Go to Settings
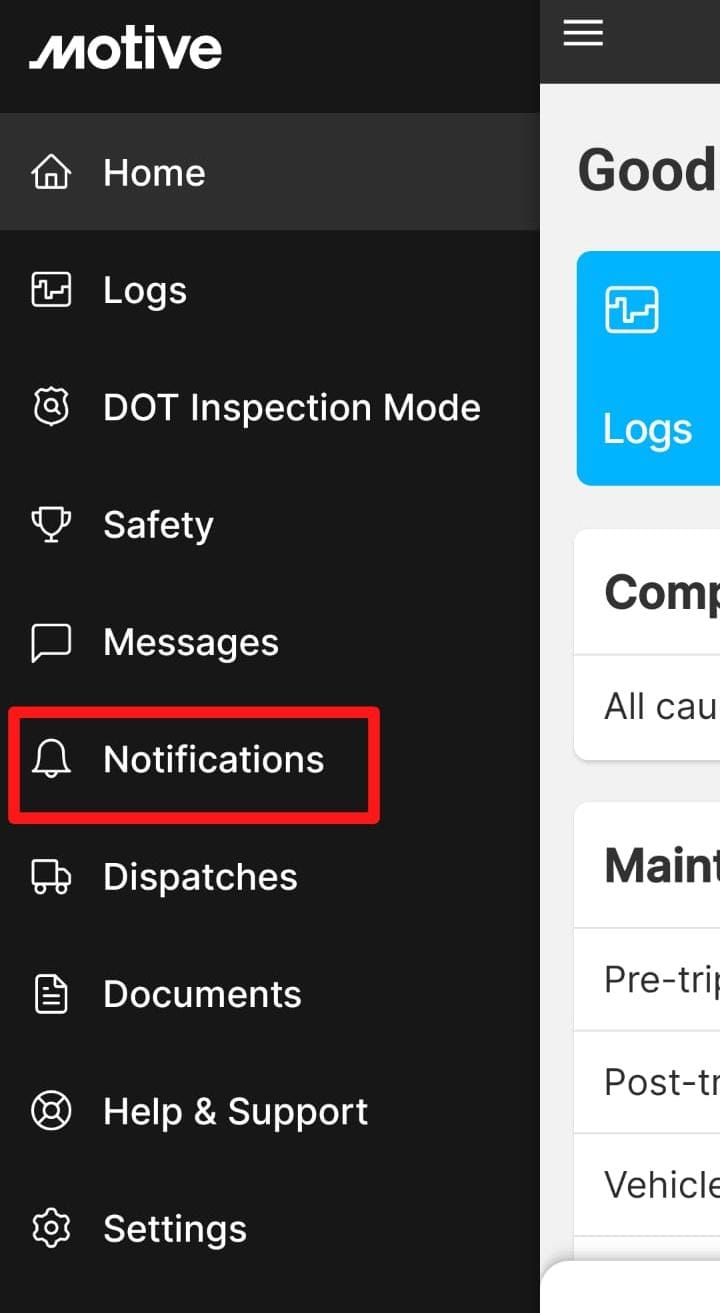720x1313 pixels. click(x=174, y=1229)
